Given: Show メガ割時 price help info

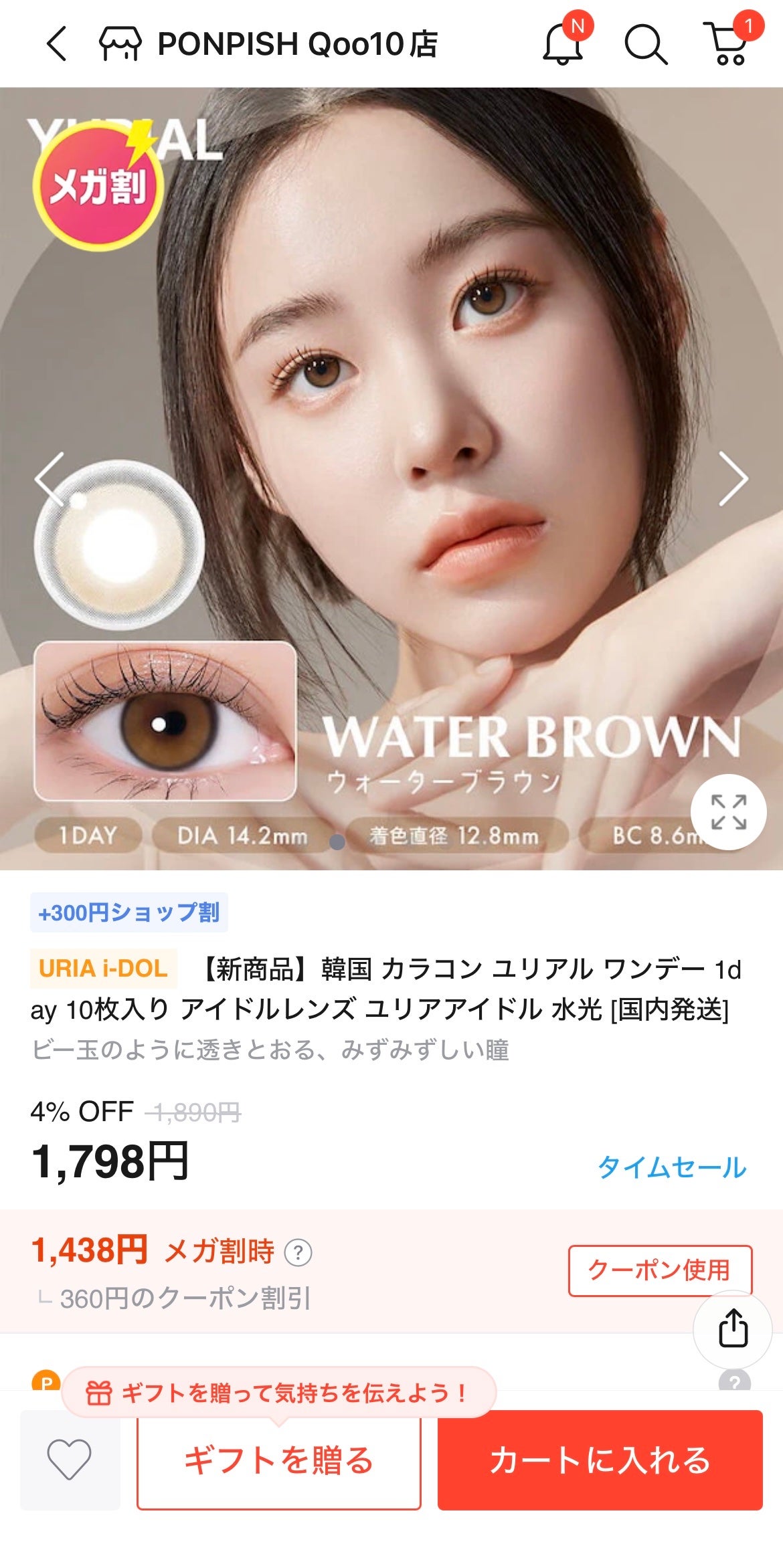Looking at the screenshot, I should [x=298, y=1252].
